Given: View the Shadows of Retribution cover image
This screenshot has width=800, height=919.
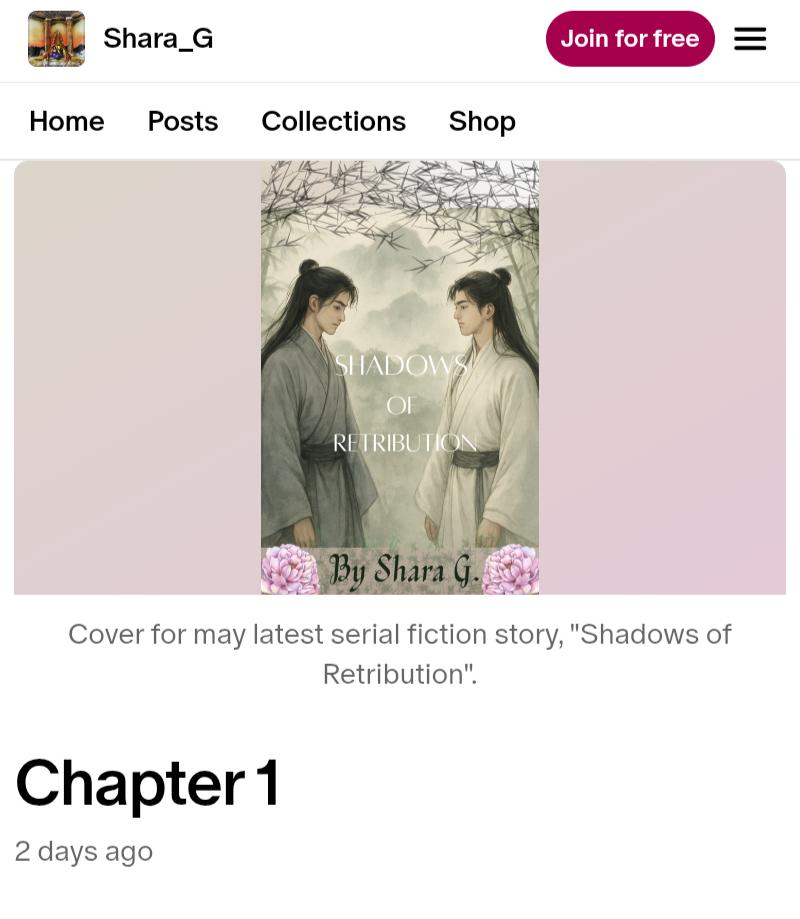Looking at the screenshot, I should coord(400,378).
